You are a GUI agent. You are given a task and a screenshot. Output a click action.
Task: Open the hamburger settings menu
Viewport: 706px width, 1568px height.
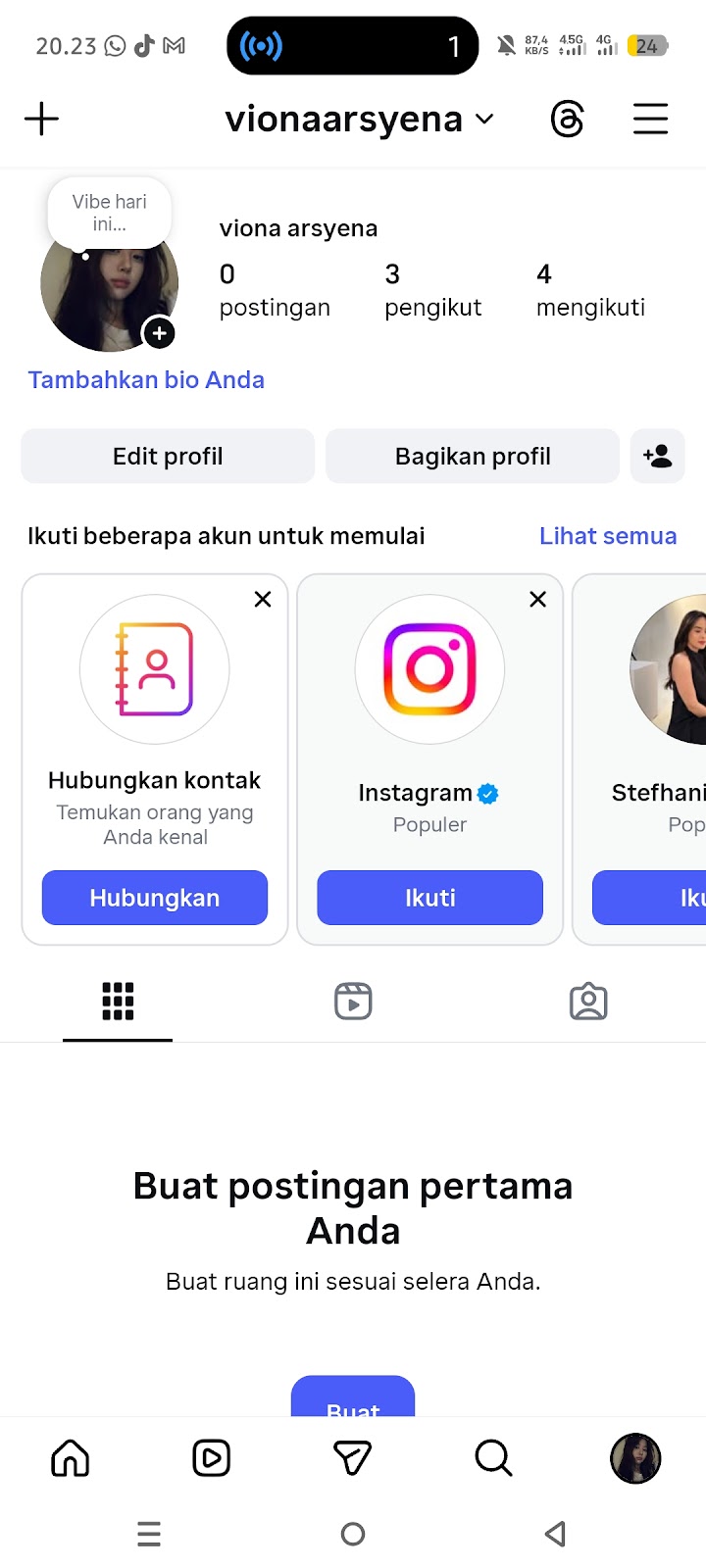[x=650, y=120]
